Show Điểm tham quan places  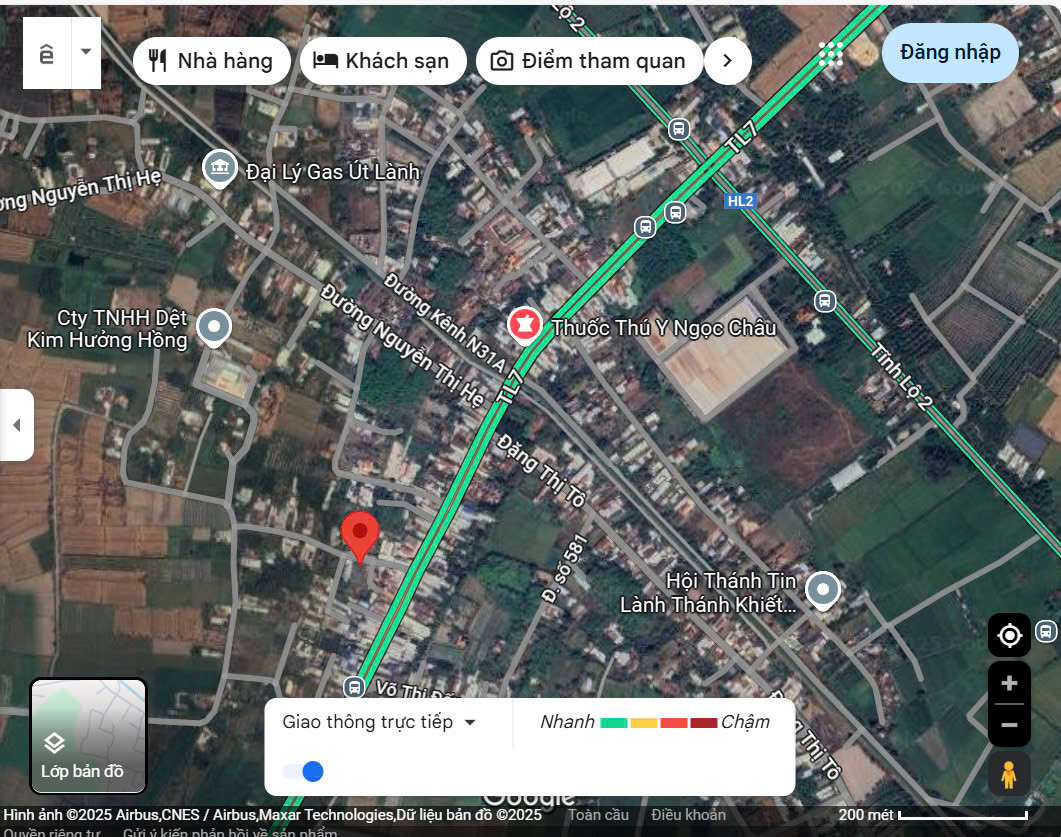[x=589, y=61]
